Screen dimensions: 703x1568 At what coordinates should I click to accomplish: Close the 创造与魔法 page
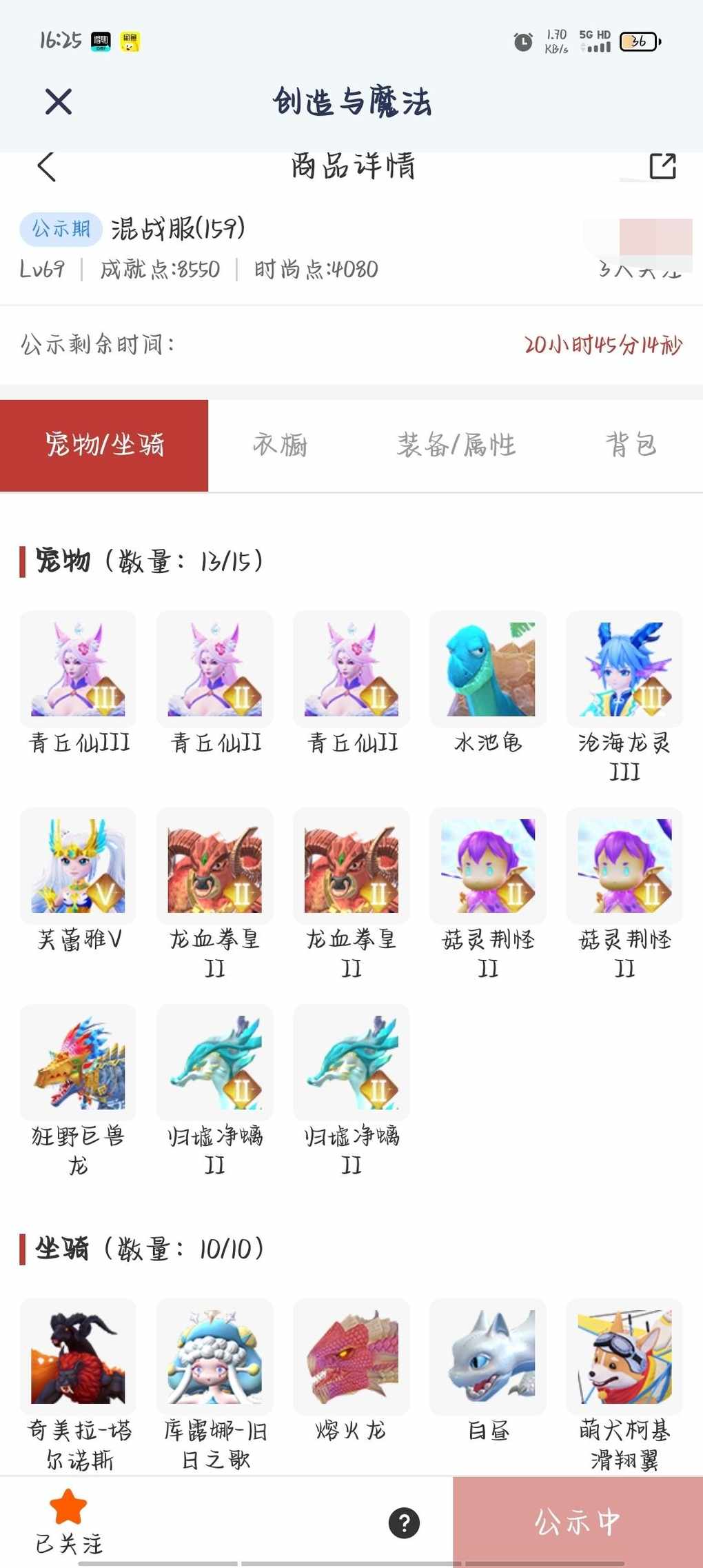point(59,102)
